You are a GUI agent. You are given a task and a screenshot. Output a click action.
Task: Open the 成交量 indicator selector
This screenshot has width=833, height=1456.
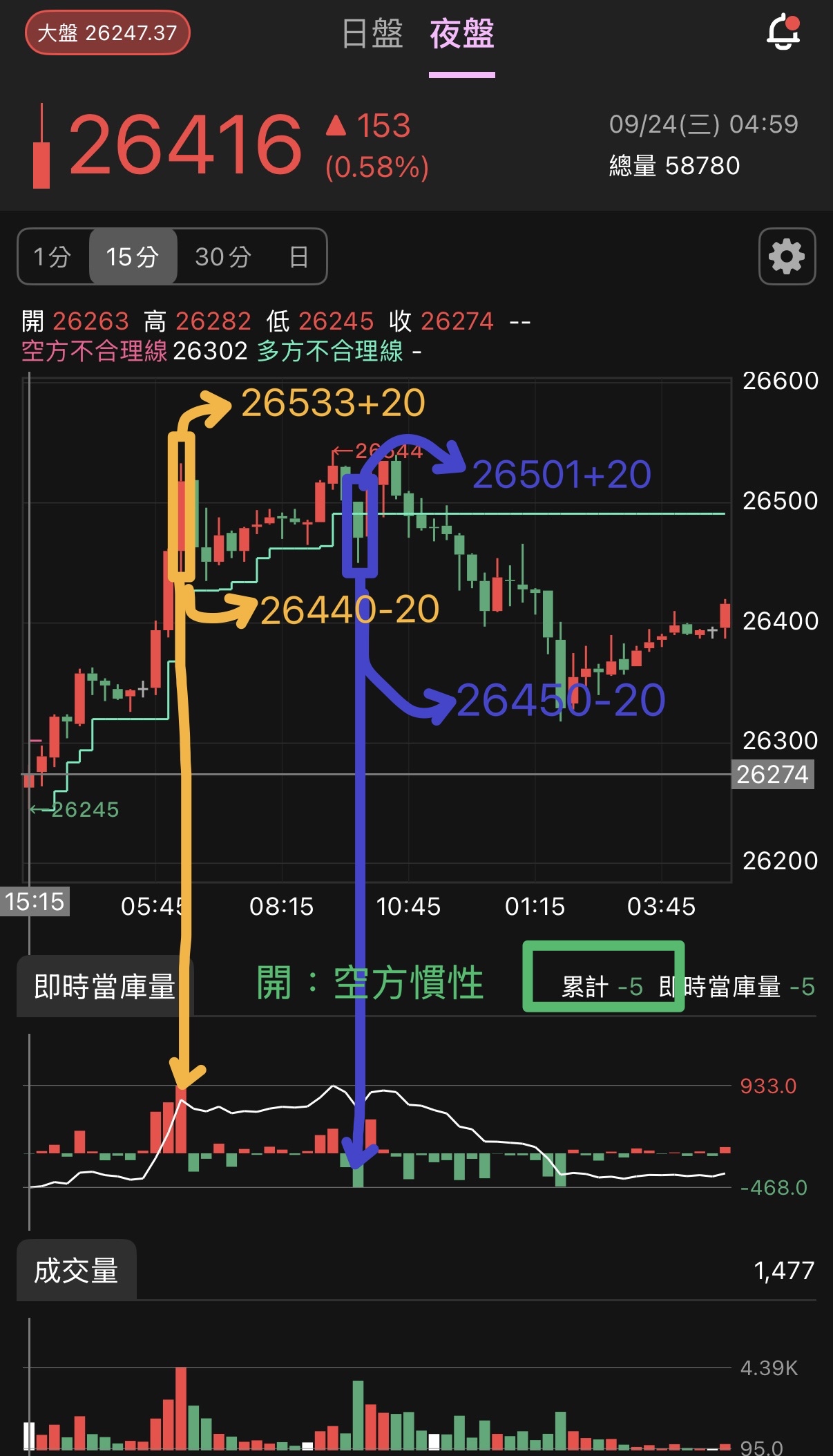tap(76, 1270)
